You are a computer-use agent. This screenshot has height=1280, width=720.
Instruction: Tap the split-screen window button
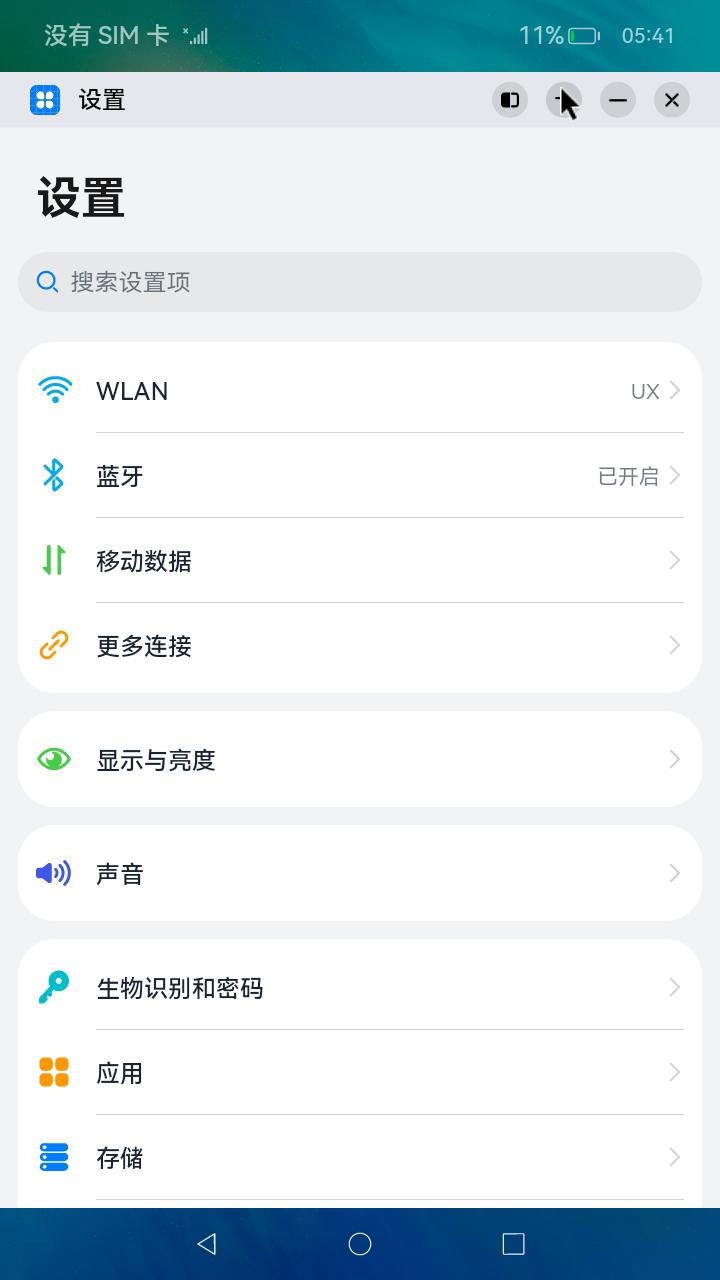[510, 100]
